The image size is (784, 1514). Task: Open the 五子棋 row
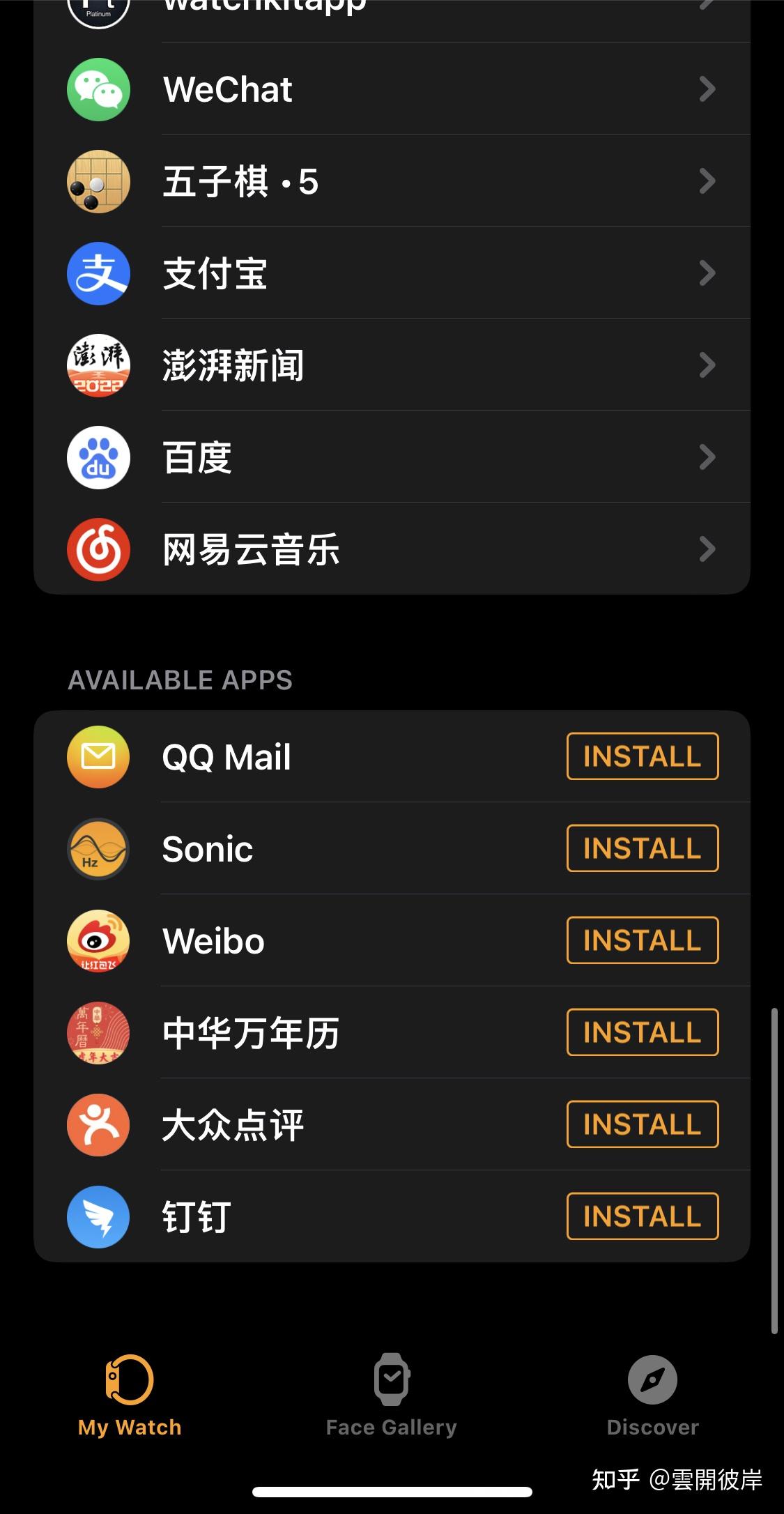point(390,181)
